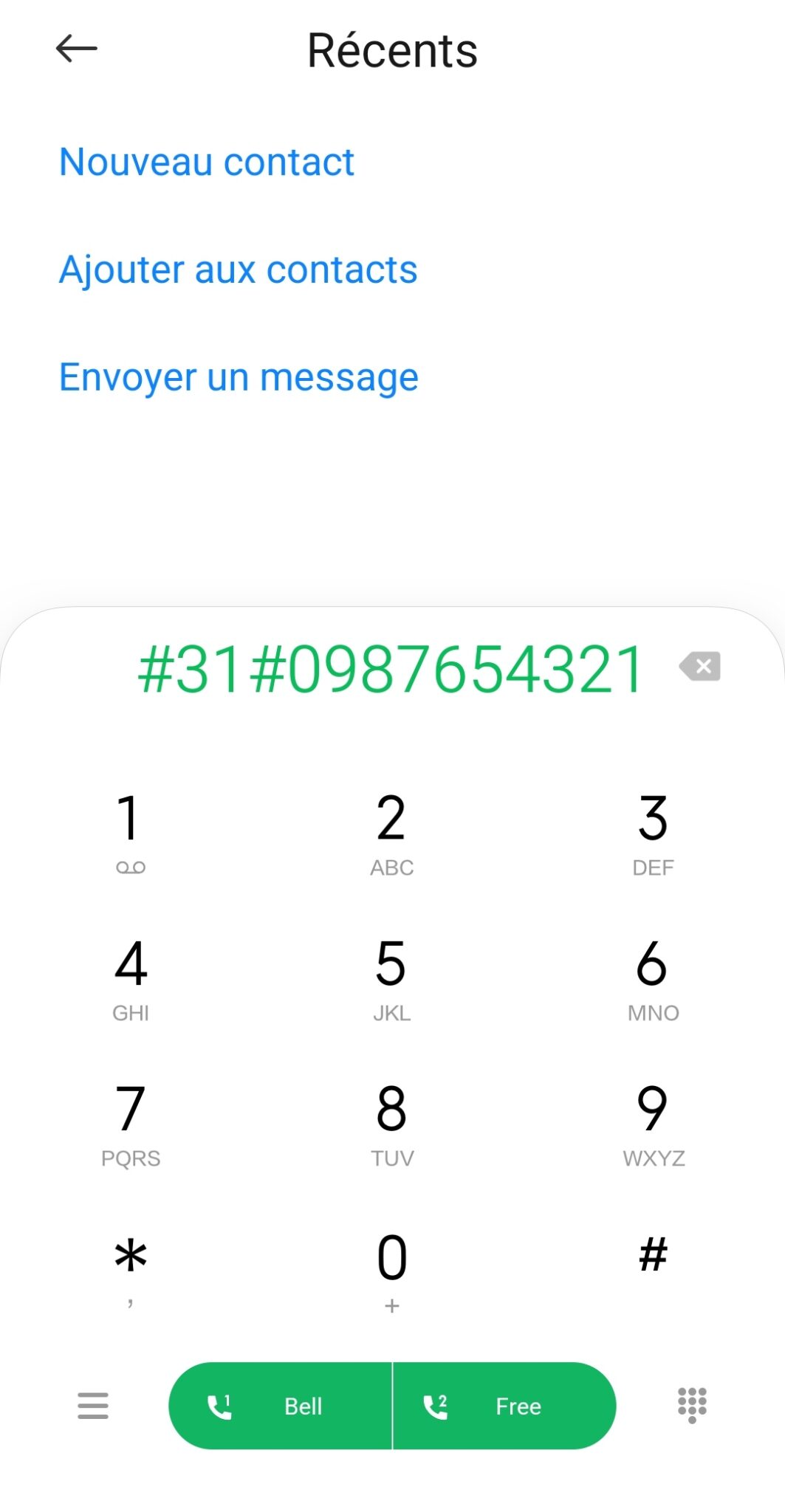785x1512 pixels.
Task: Call using the Free SIM
Action: pos(502,1406)
